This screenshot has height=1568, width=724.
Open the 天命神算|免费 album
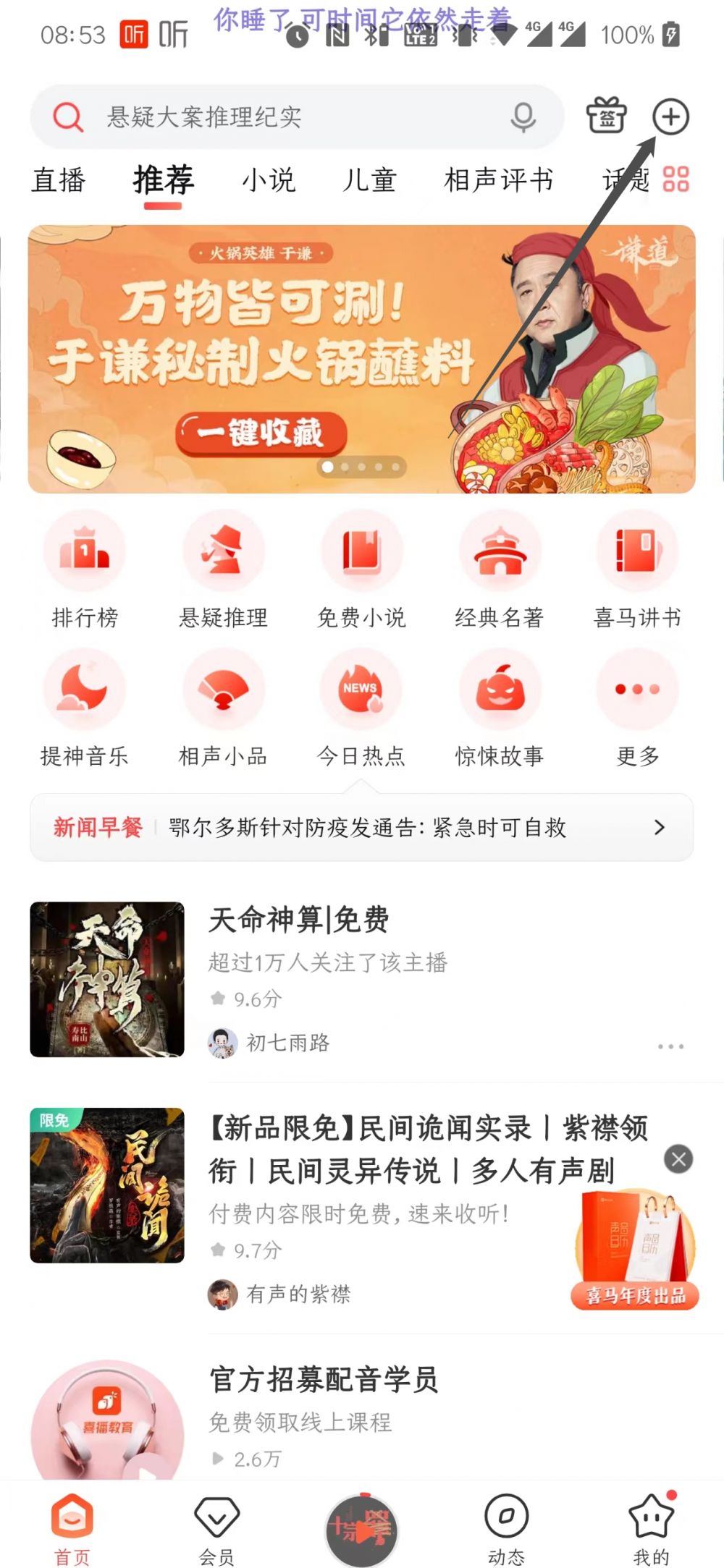pyautogui.click(x=299, y=920)
